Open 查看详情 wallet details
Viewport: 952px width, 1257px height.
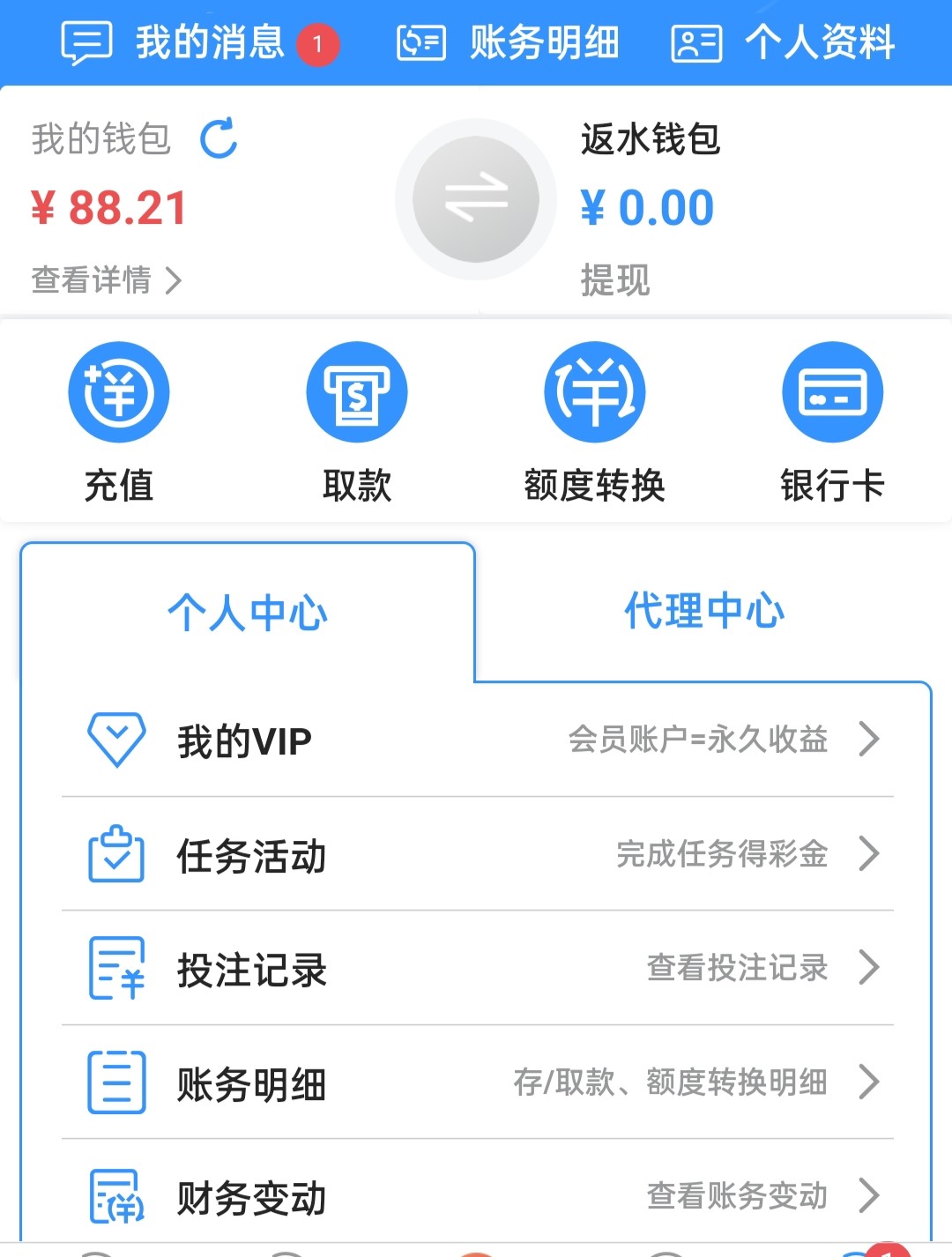pyautogui.click(x=106, y=280)
